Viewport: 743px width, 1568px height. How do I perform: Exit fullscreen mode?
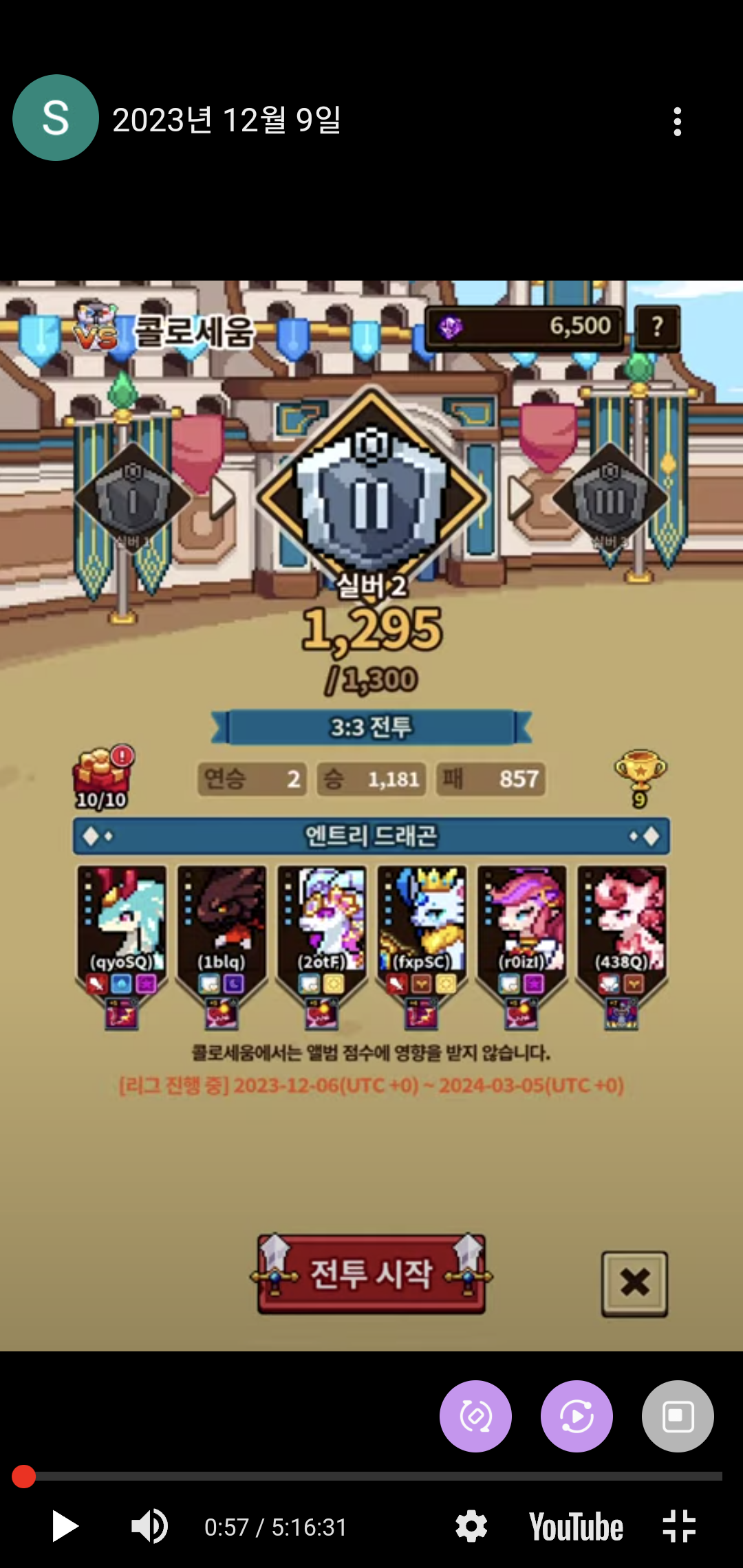(679, 1527)
